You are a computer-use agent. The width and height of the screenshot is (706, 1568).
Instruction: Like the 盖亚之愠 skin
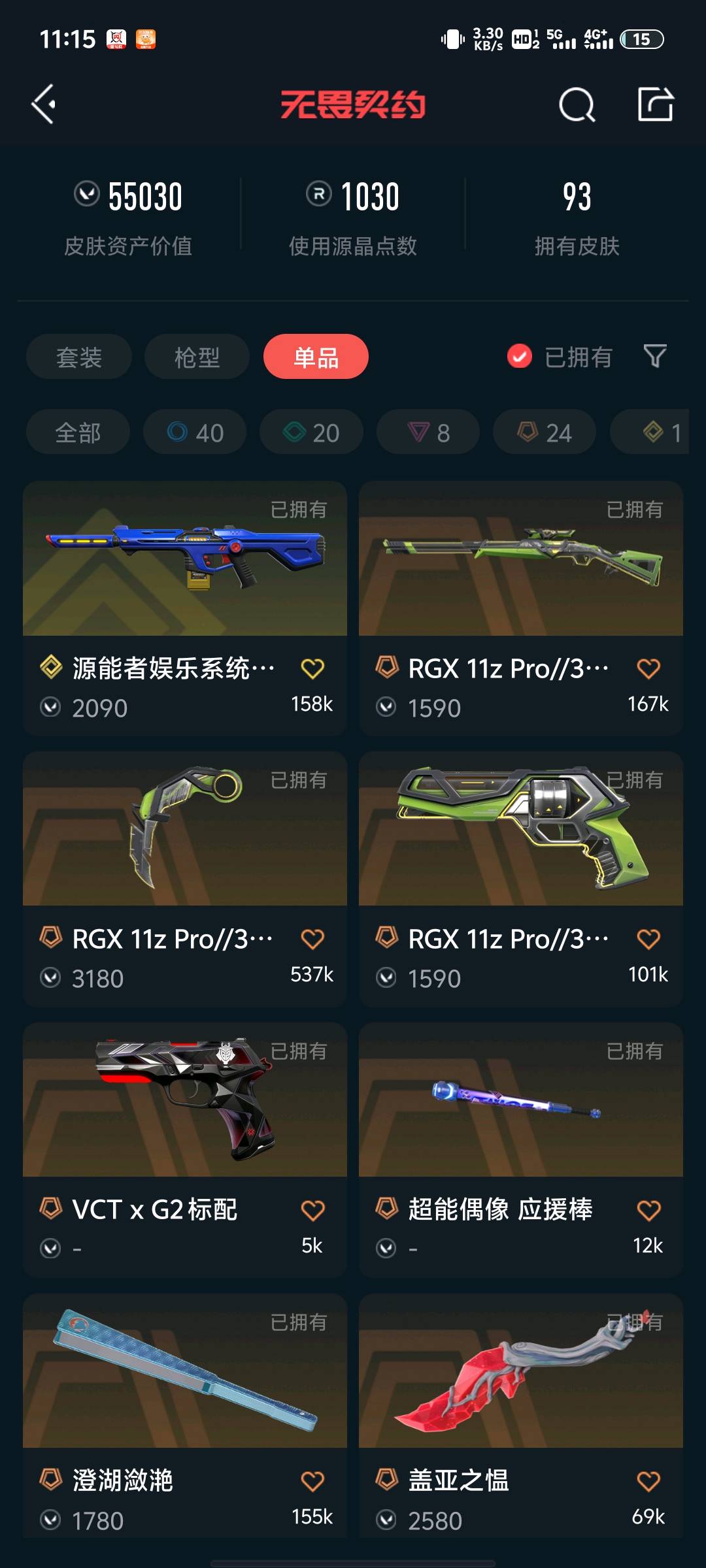648,1480
